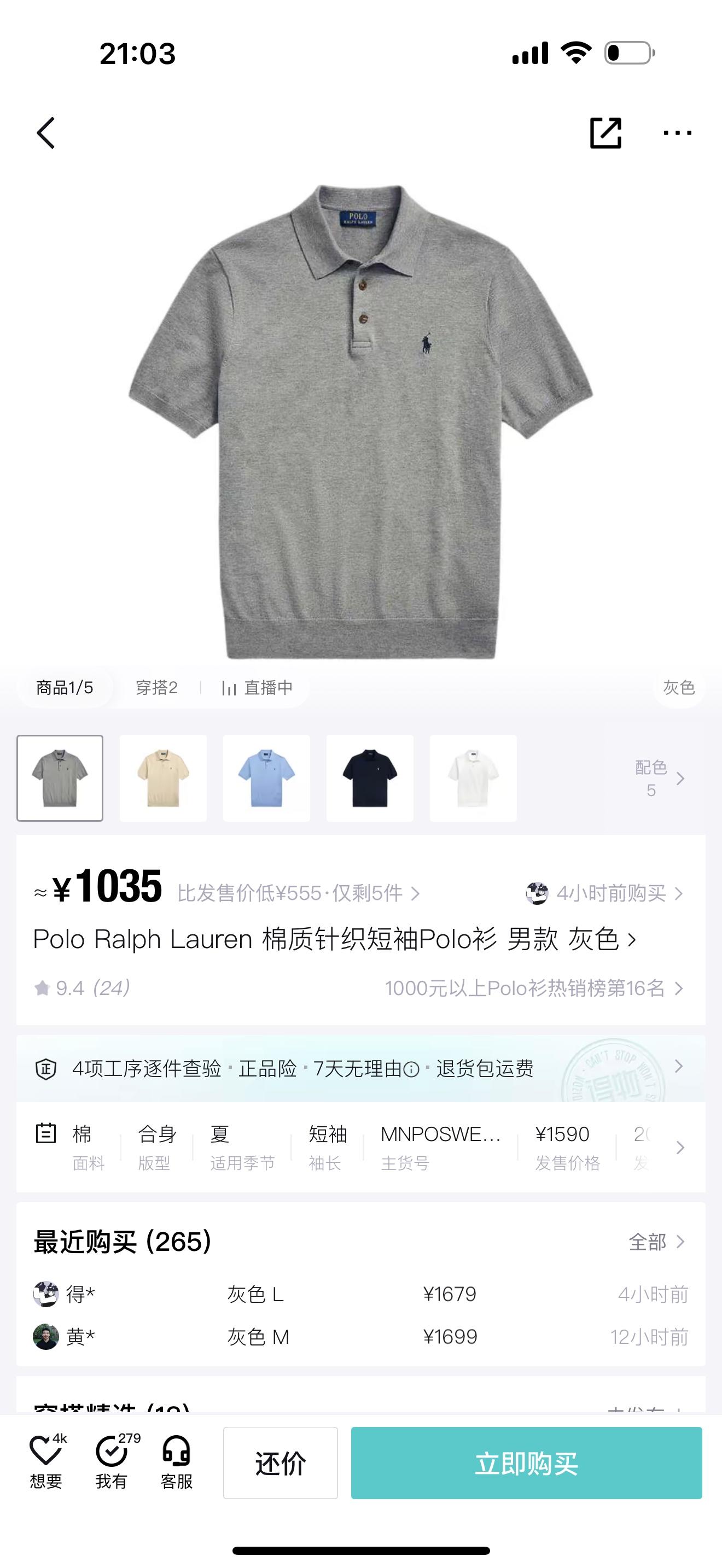Switch to the 穿搭2 outfit tab
This screenshot has height=1568, width=722.
156,688
